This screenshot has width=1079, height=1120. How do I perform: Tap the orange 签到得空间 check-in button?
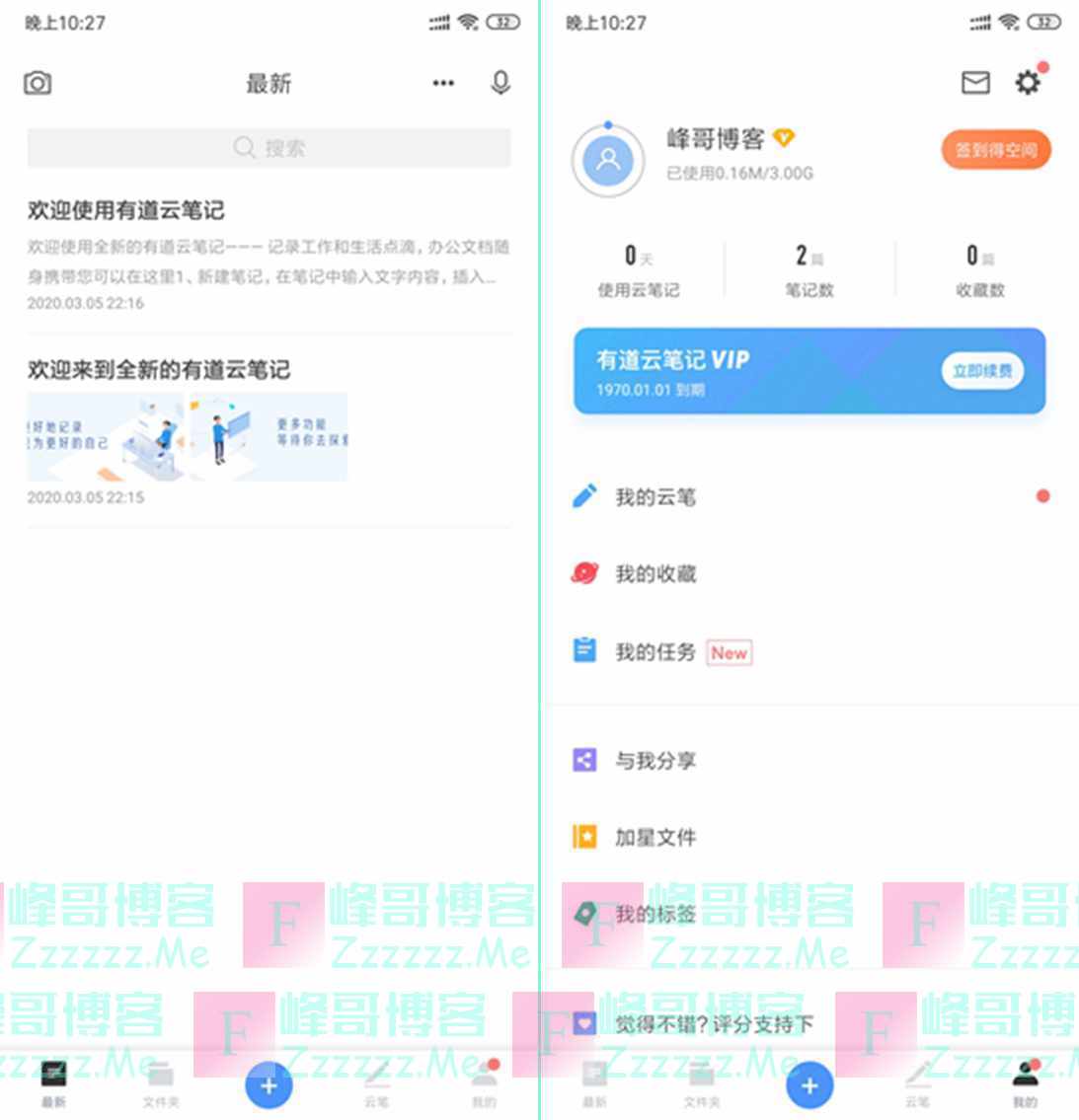click(995, 150)
